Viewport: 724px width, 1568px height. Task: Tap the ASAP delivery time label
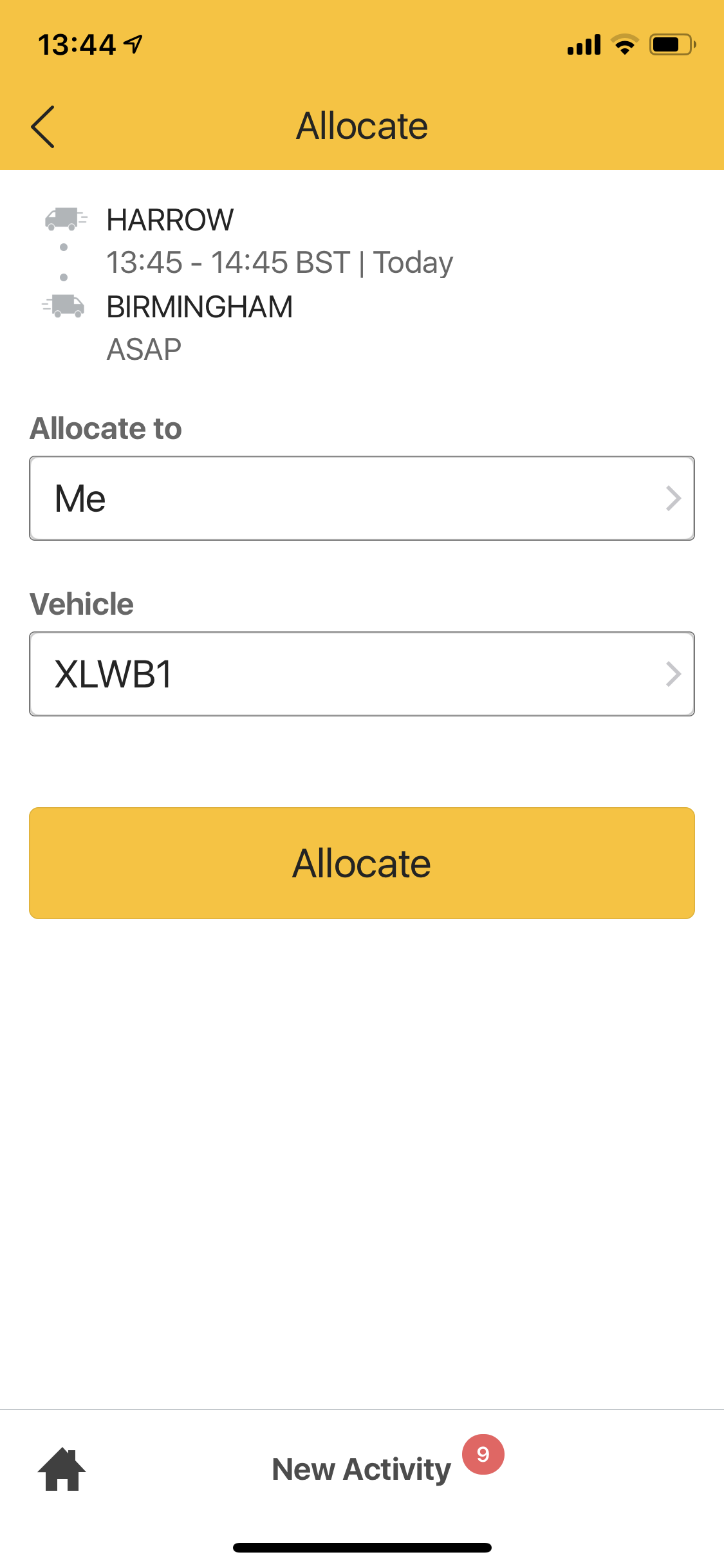tap(143, 348)
